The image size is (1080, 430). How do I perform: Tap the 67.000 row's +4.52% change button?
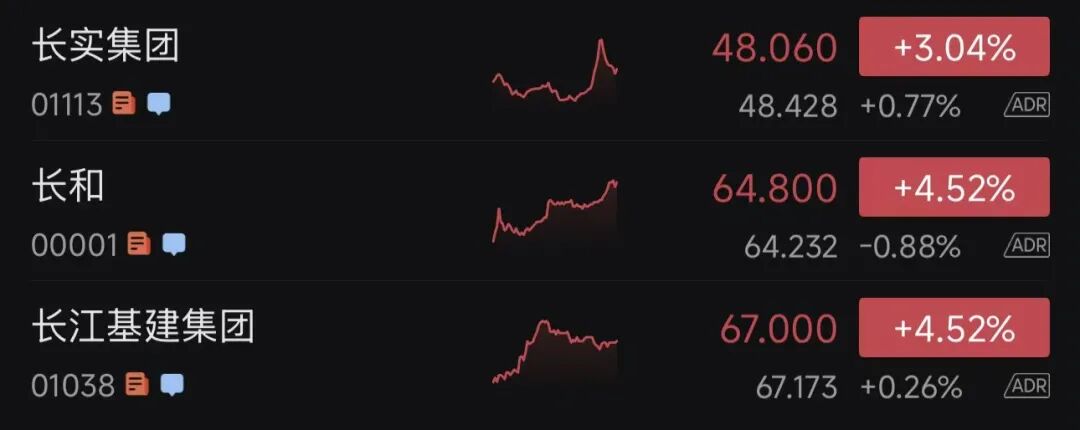coord(954,327)
